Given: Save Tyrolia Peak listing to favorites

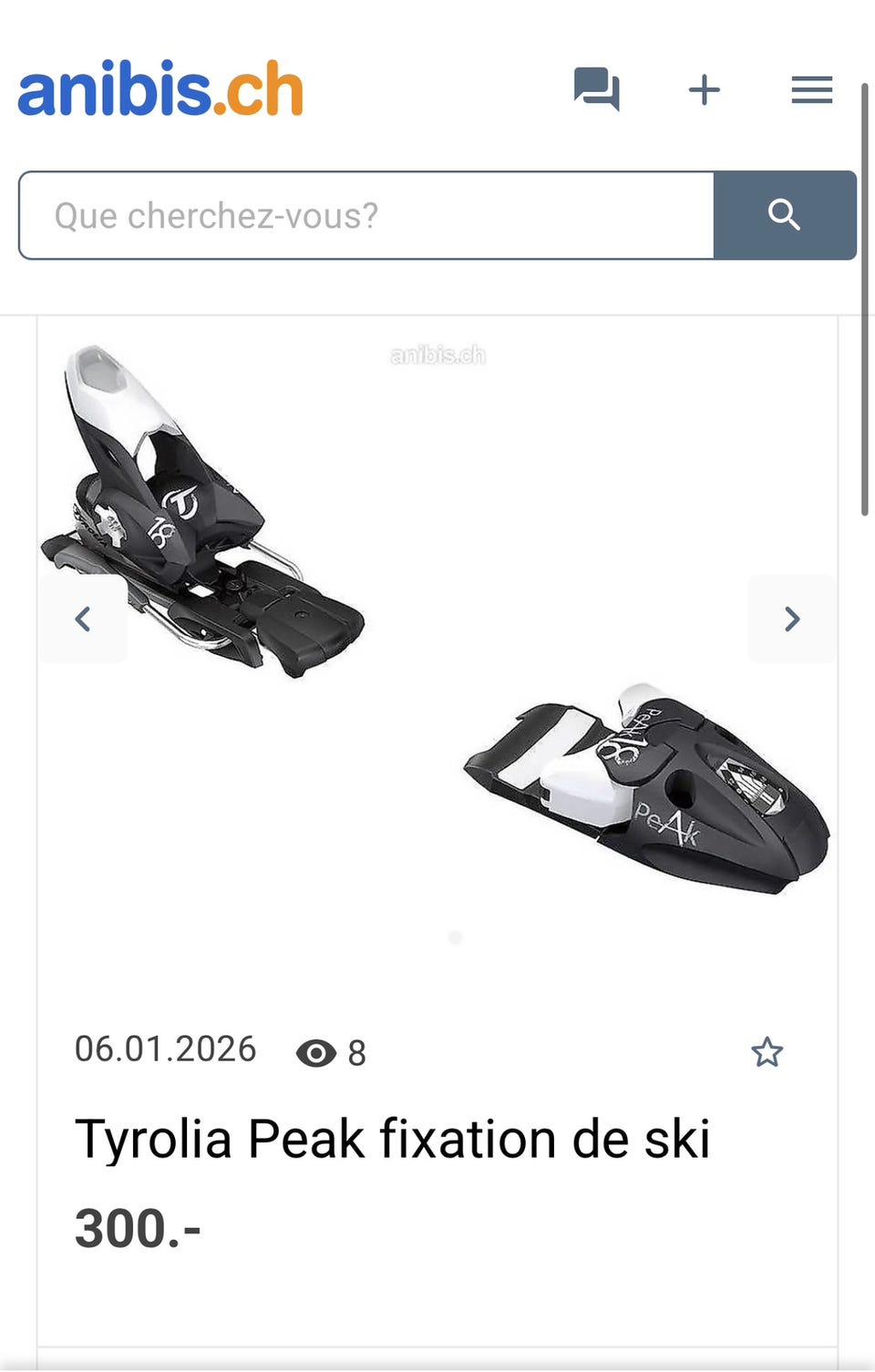Looking at the screenshot, I should coord(767,1052).
